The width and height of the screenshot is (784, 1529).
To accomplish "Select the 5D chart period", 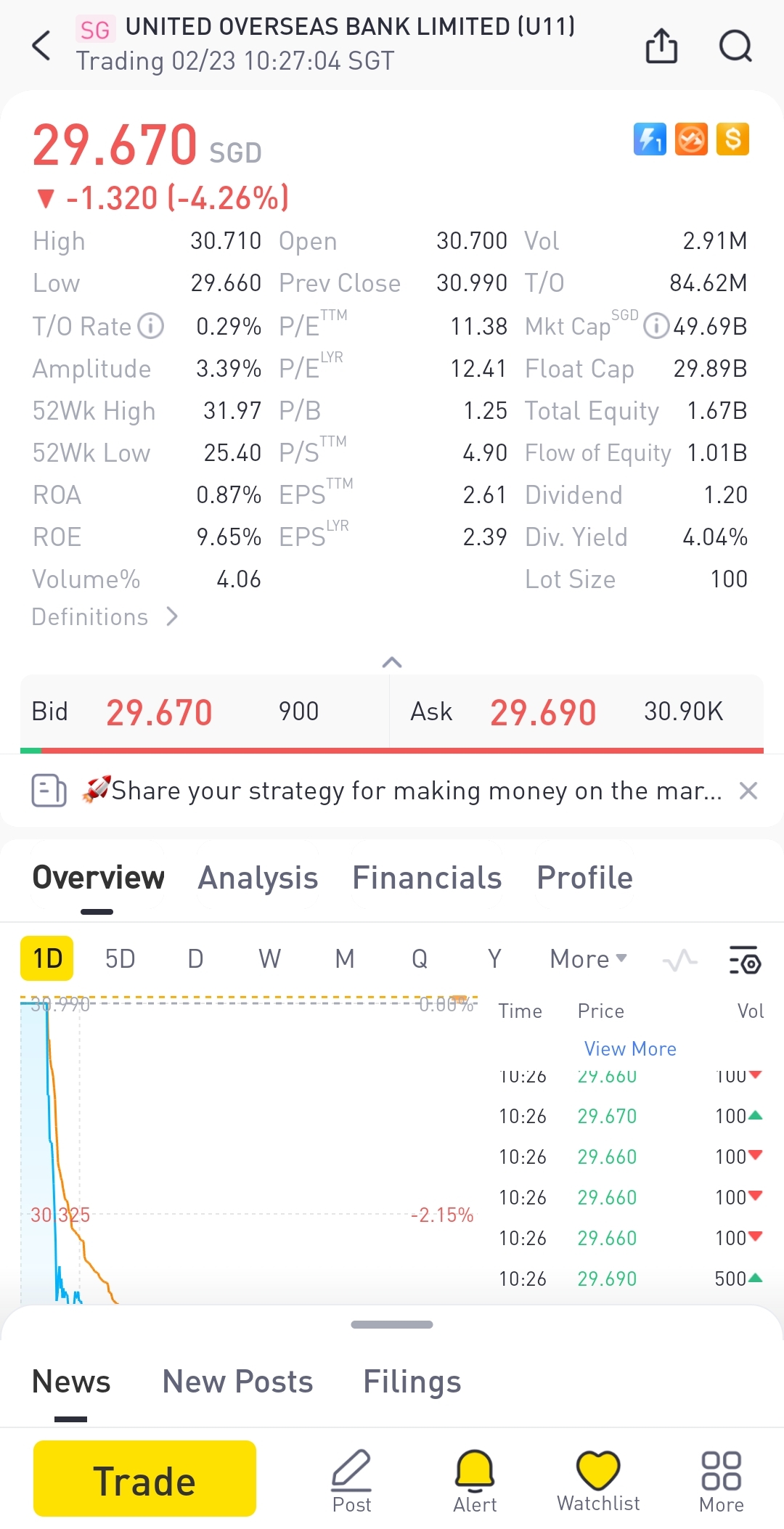I will pyautogui.click(x=121, y=959).
